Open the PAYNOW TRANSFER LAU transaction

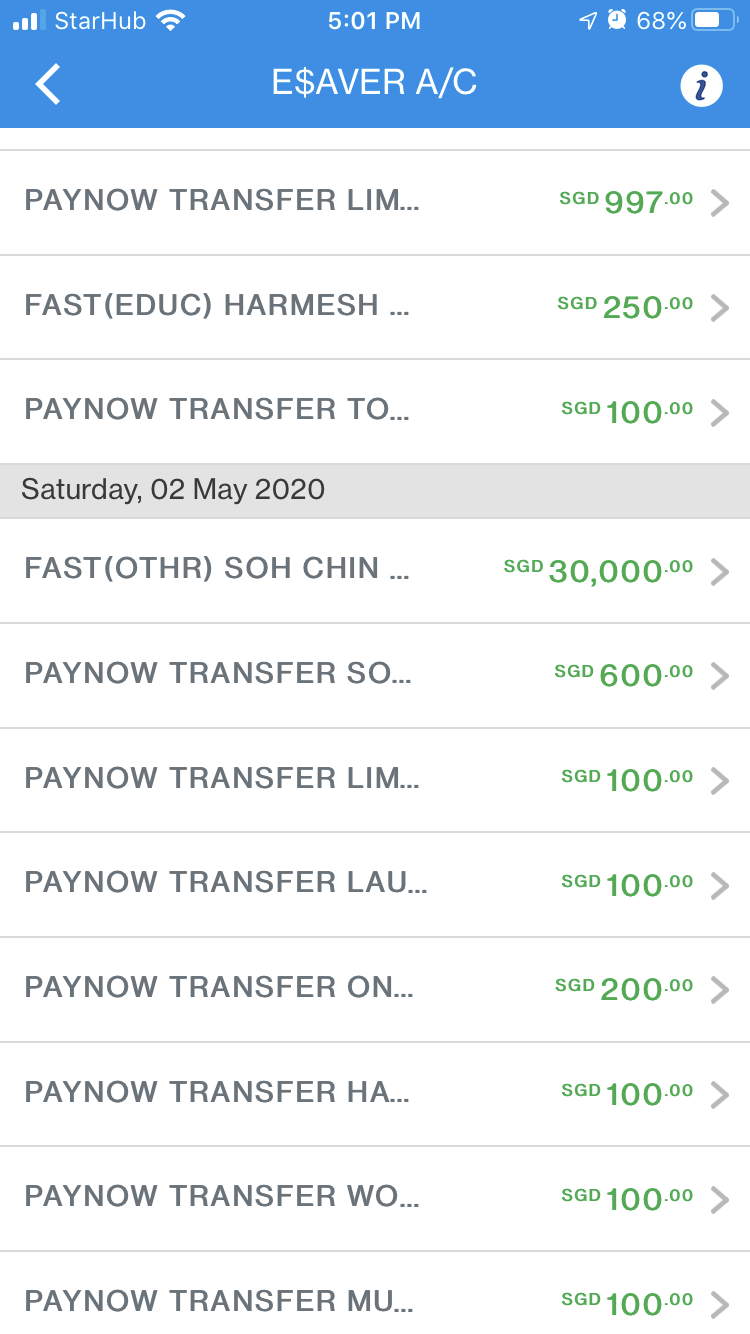375,884
